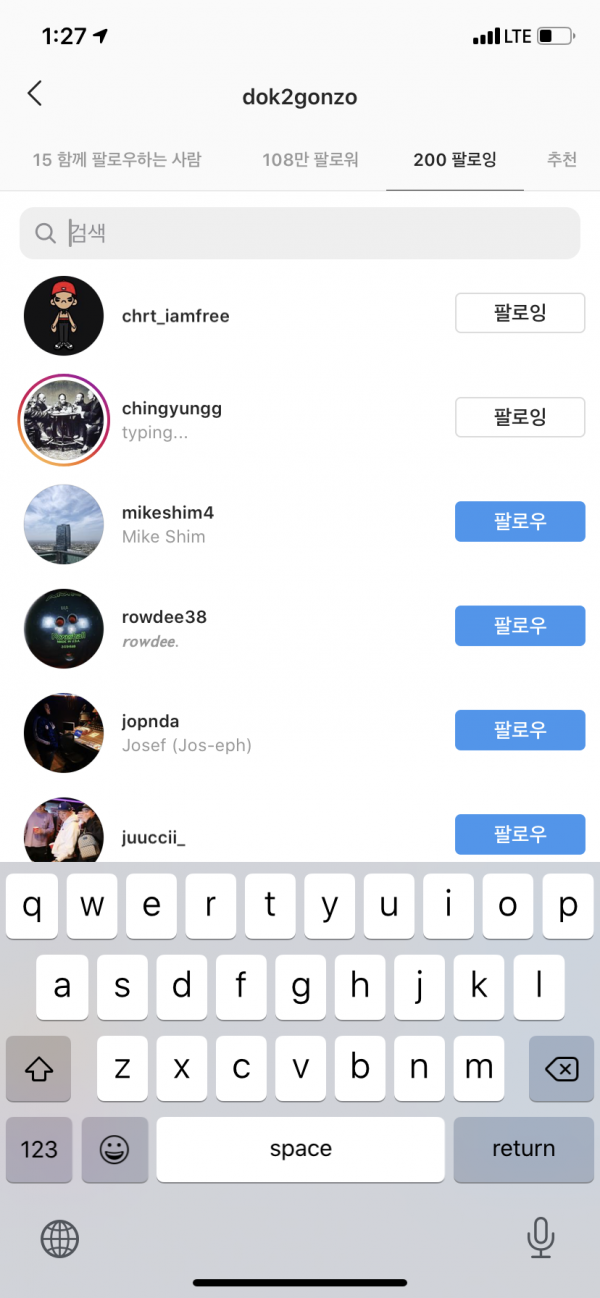
Task: Follow mikeshim4
Action: point(519,521)
